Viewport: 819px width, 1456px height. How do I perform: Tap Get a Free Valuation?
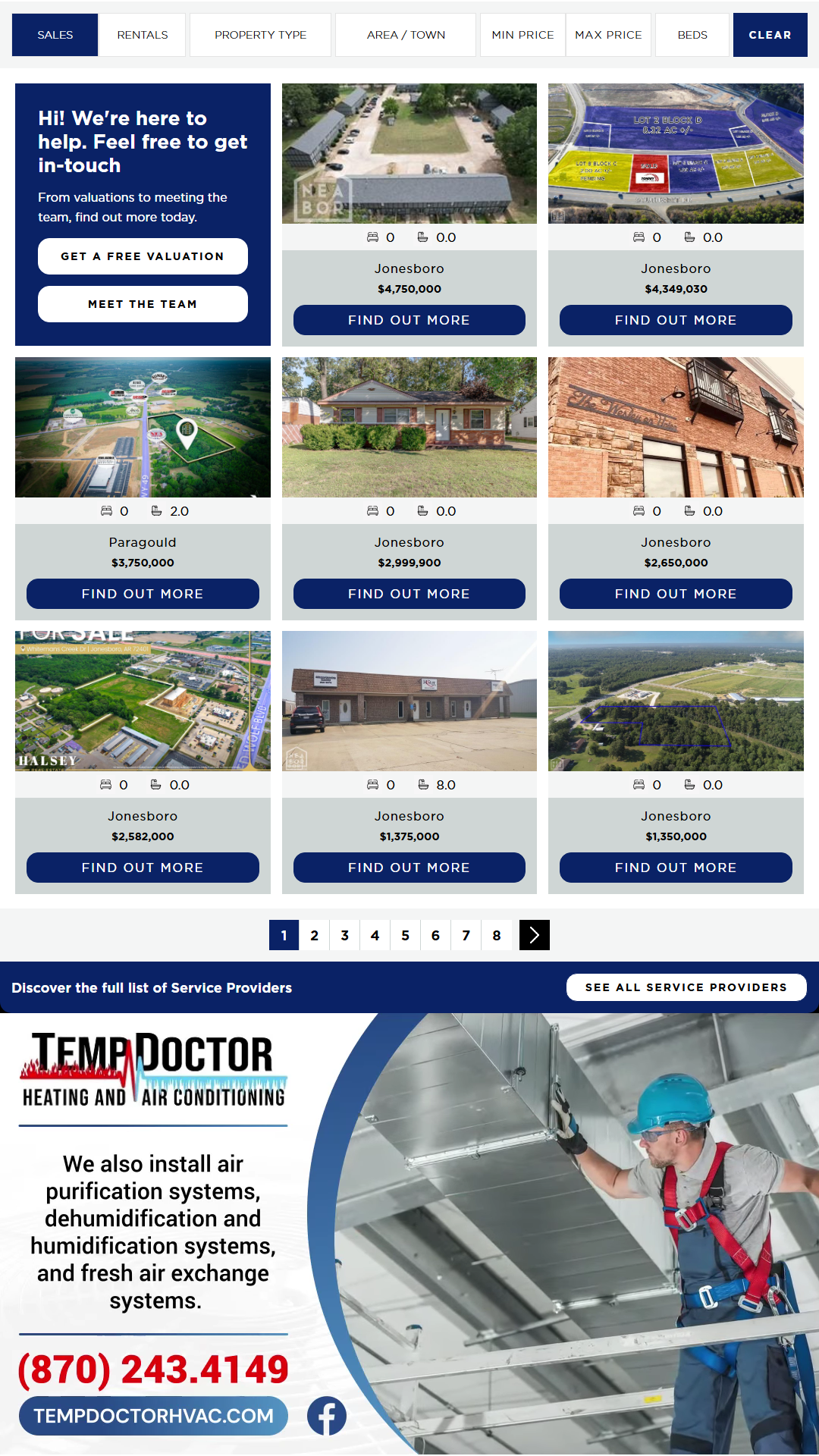point(143,256)
